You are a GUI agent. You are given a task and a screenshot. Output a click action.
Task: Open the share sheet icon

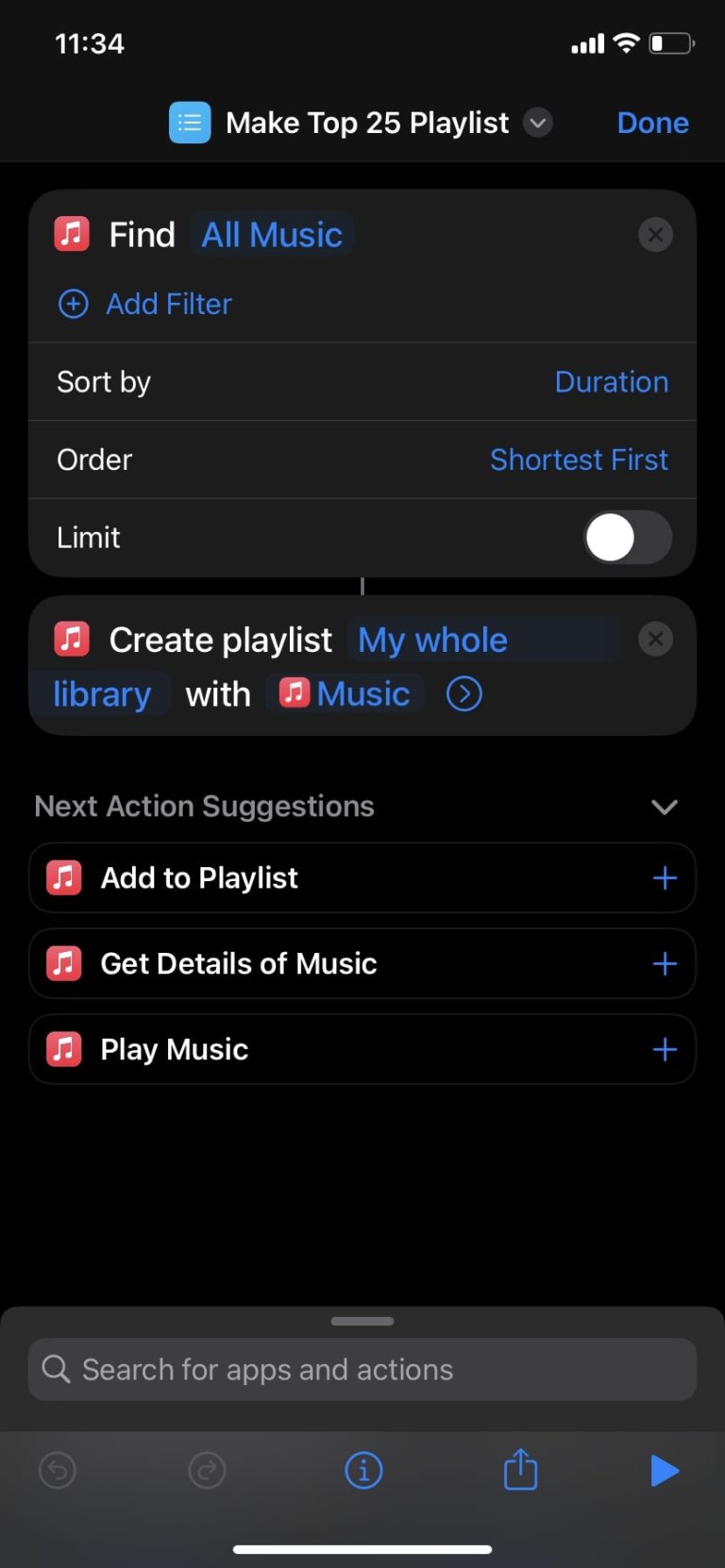[519, 1470]
